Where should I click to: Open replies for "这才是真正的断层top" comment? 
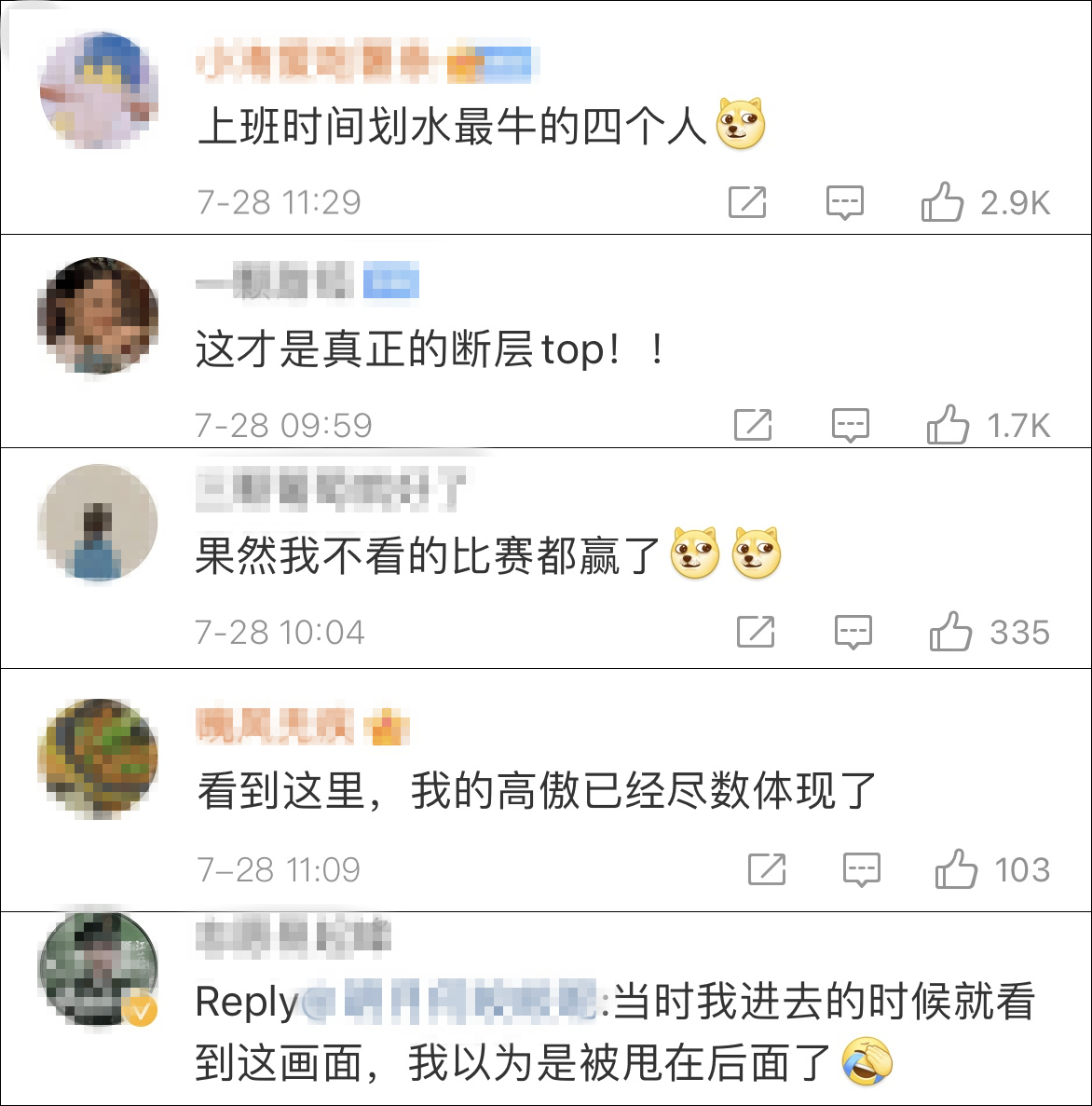(x=850, y=425)
